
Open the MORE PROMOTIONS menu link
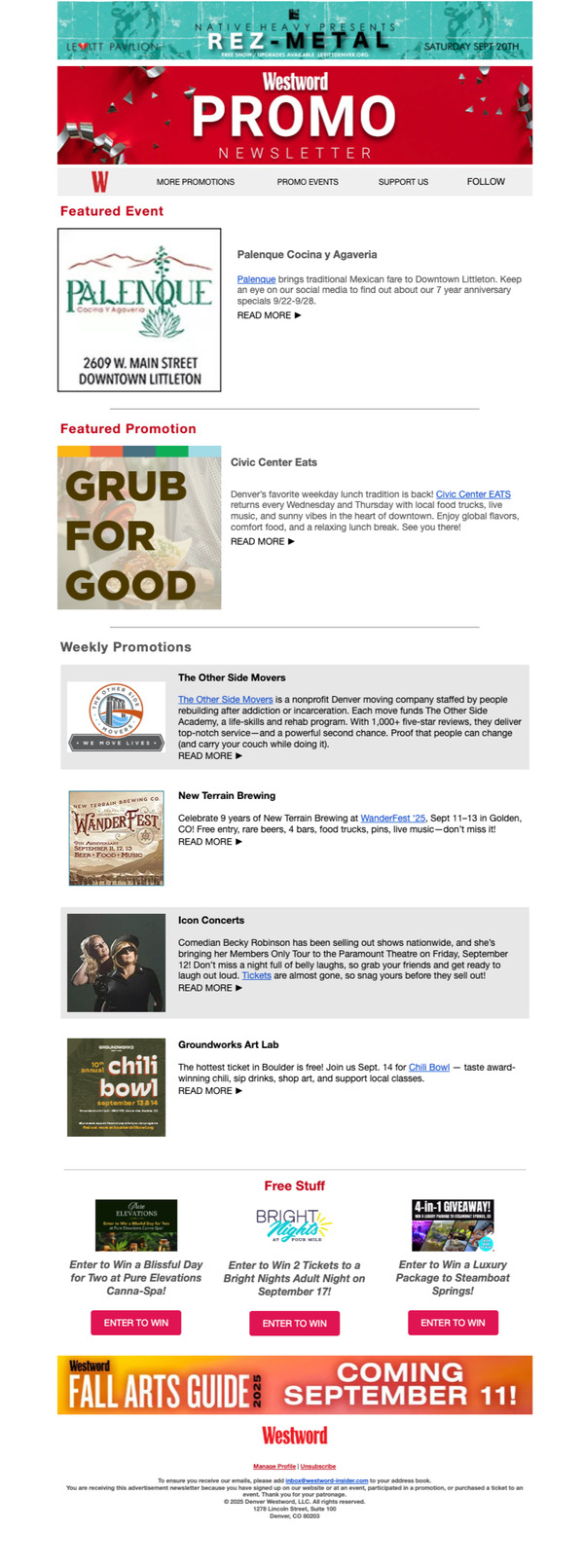(x=195, y=182)
